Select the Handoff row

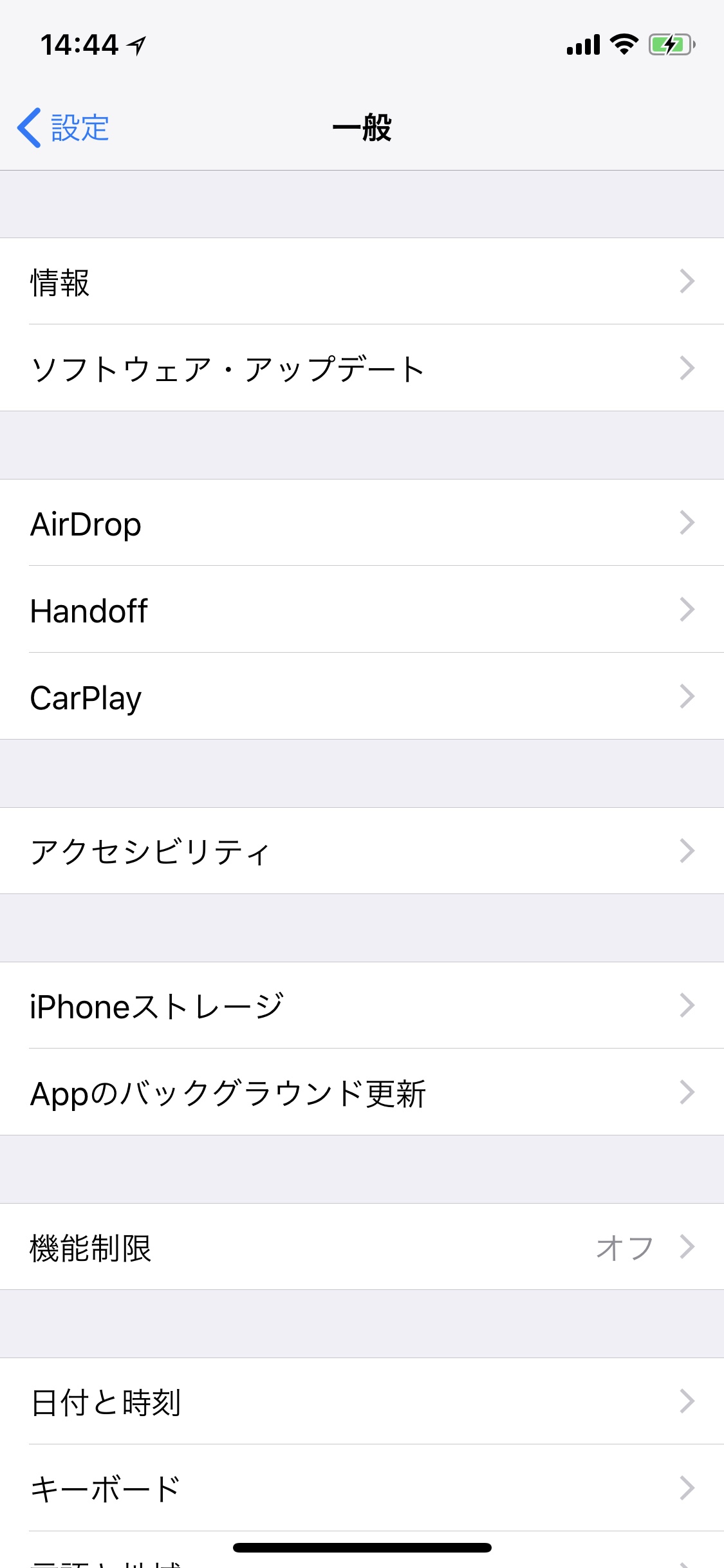click(x=362, y=610)
